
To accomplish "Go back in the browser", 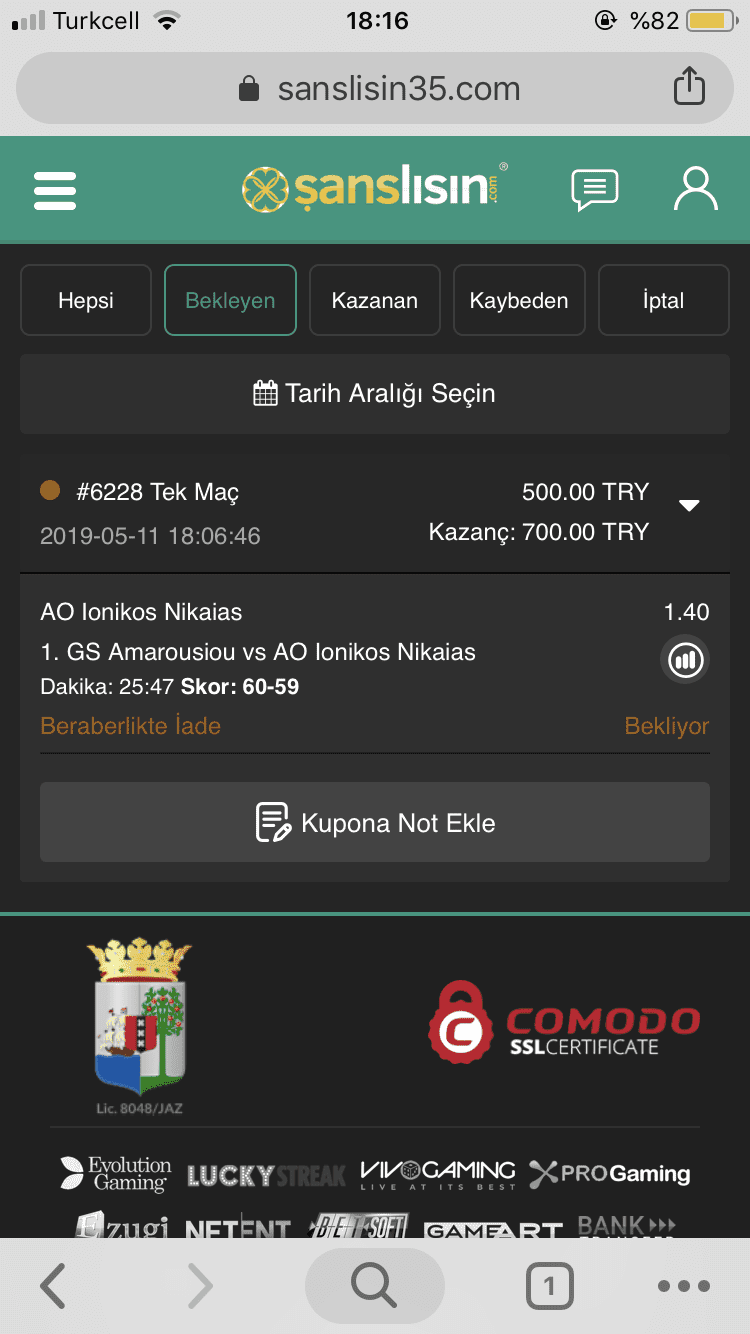I will pyautogui.click(x=53, y=1286).
